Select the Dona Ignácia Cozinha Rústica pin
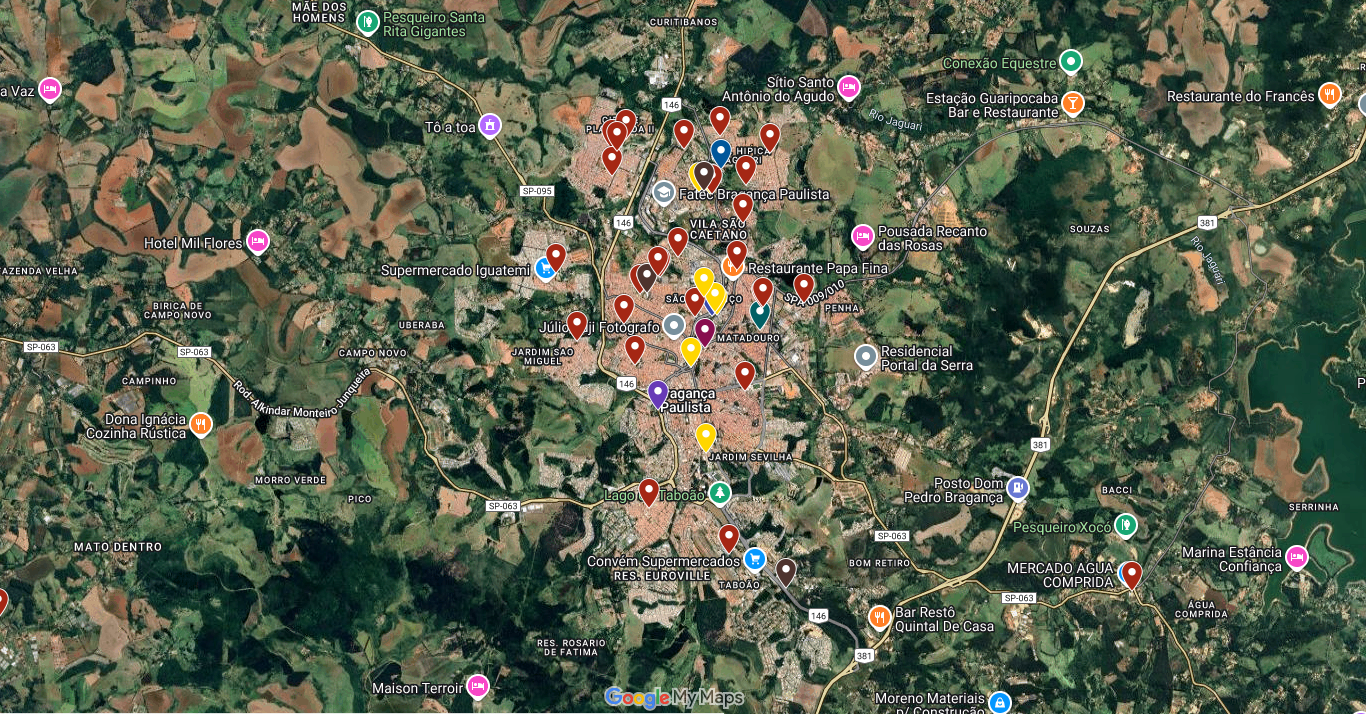Screen dimensions: 1366x714 click(201, 424)
